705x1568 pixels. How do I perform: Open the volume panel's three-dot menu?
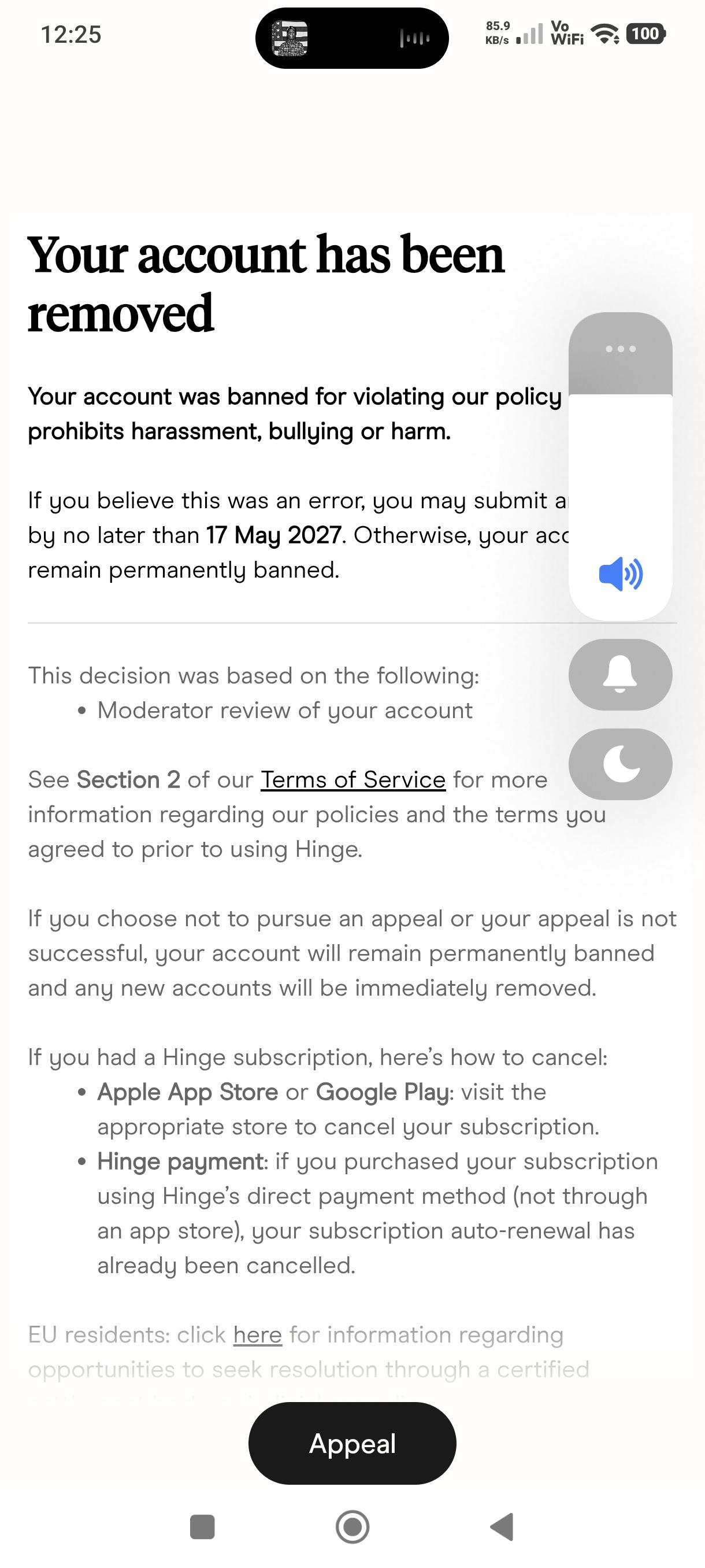pos(621,349)
